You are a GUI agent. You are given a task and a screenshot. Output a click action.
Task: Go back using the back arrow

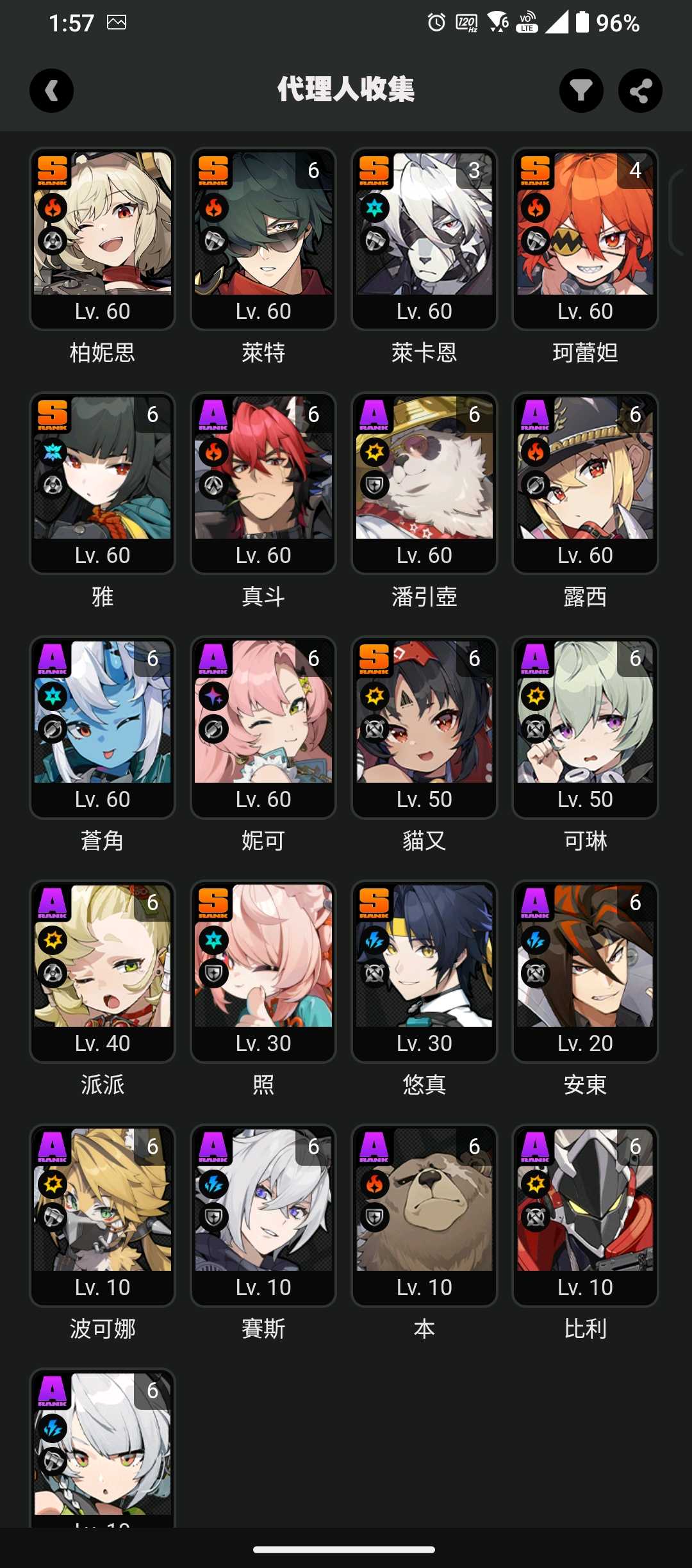click(51, 90)
